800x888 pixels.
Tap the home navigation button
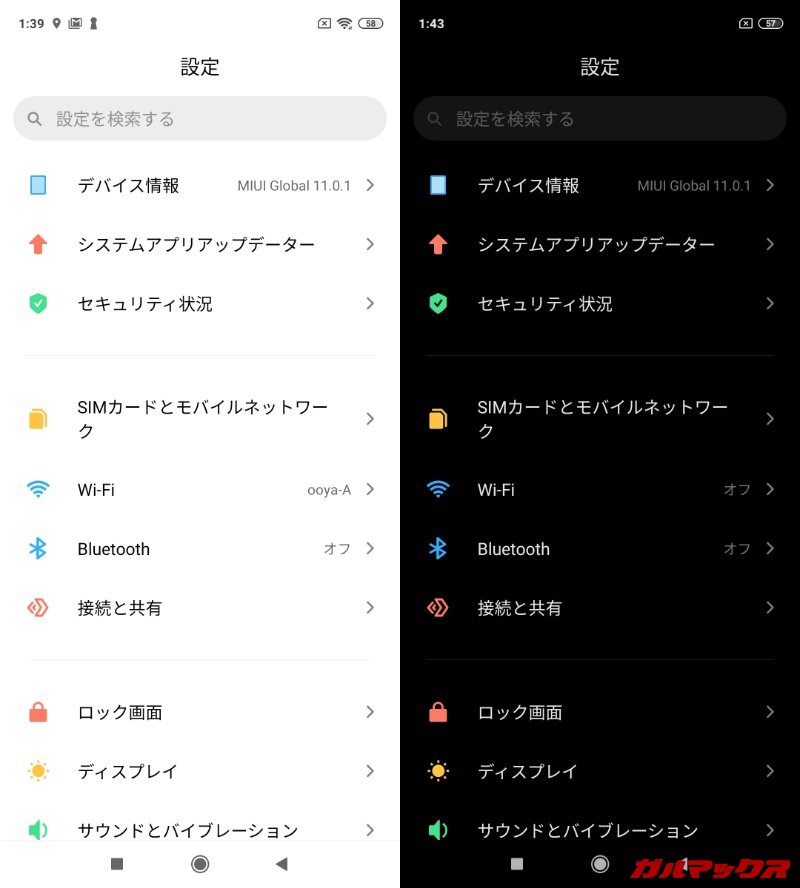(200, 863)
